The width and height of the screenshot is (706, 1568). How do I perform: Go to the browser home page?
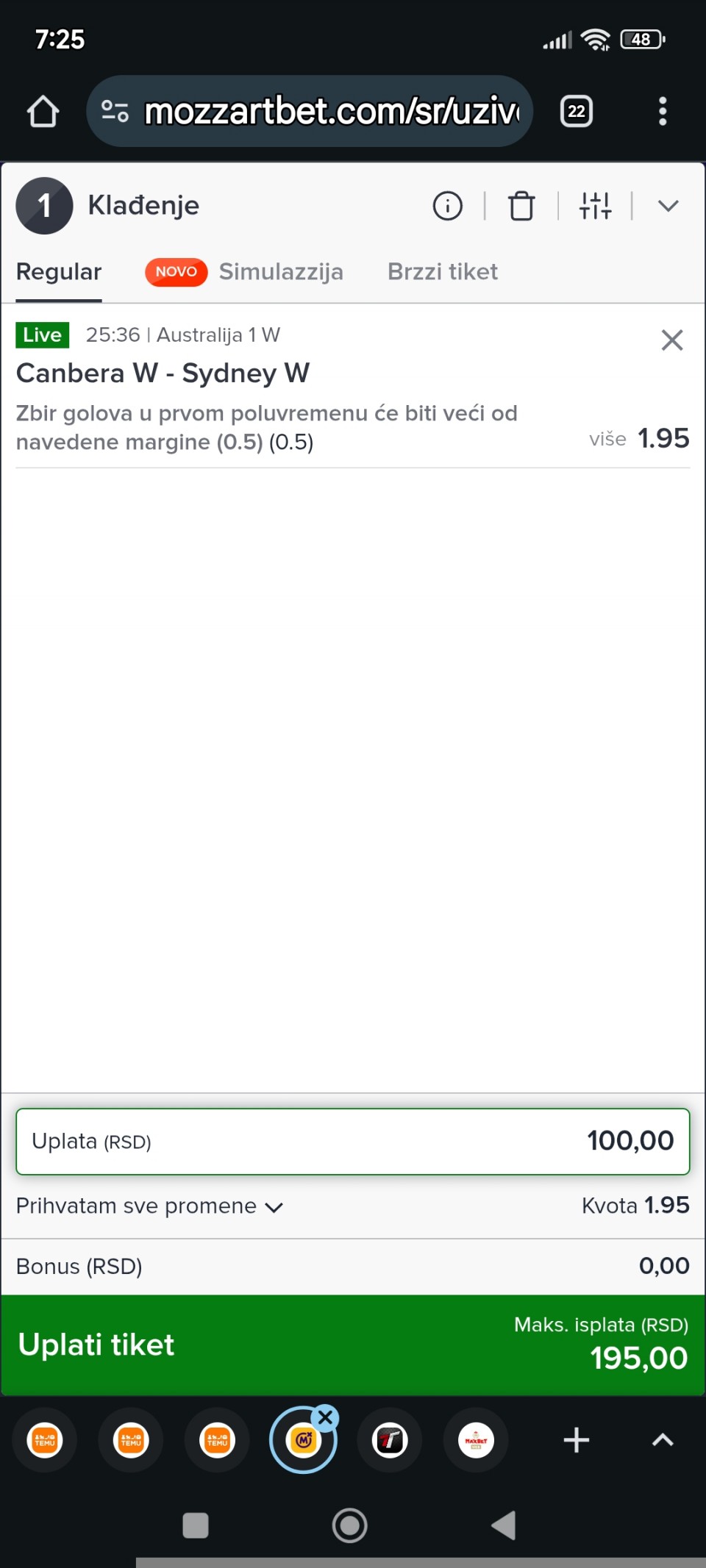point(43,112)
